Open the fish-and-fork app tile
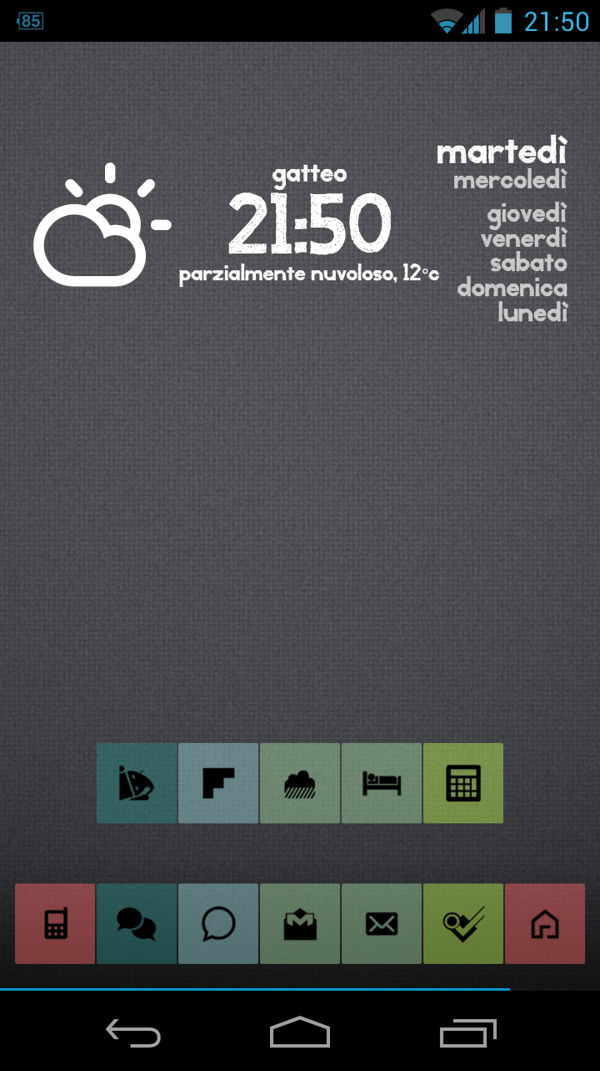The width and height of the screenshot is (600, 1071). [137, 783]
